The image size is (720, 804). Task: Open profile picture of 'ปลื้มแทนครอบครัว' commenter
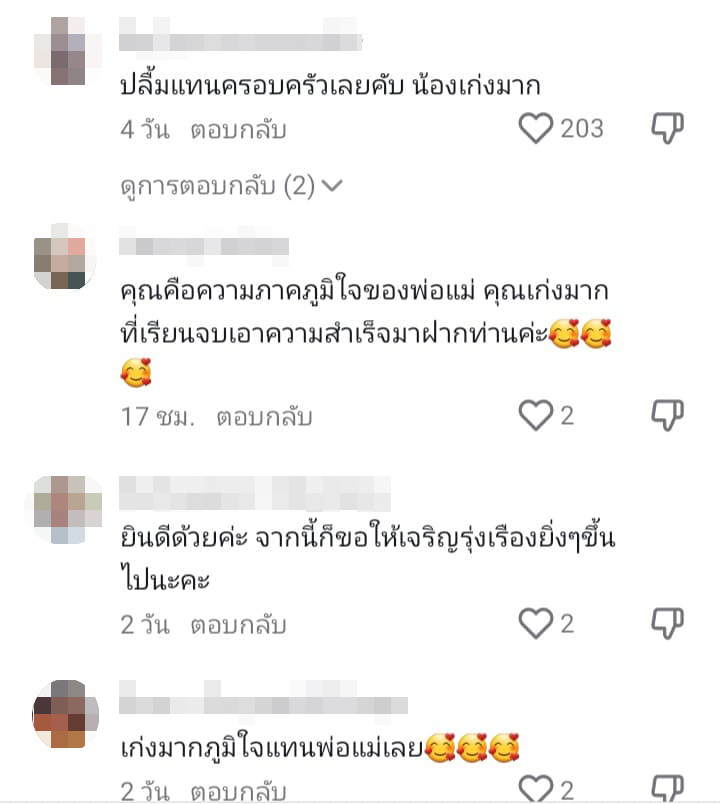click(x=67, y=51)
